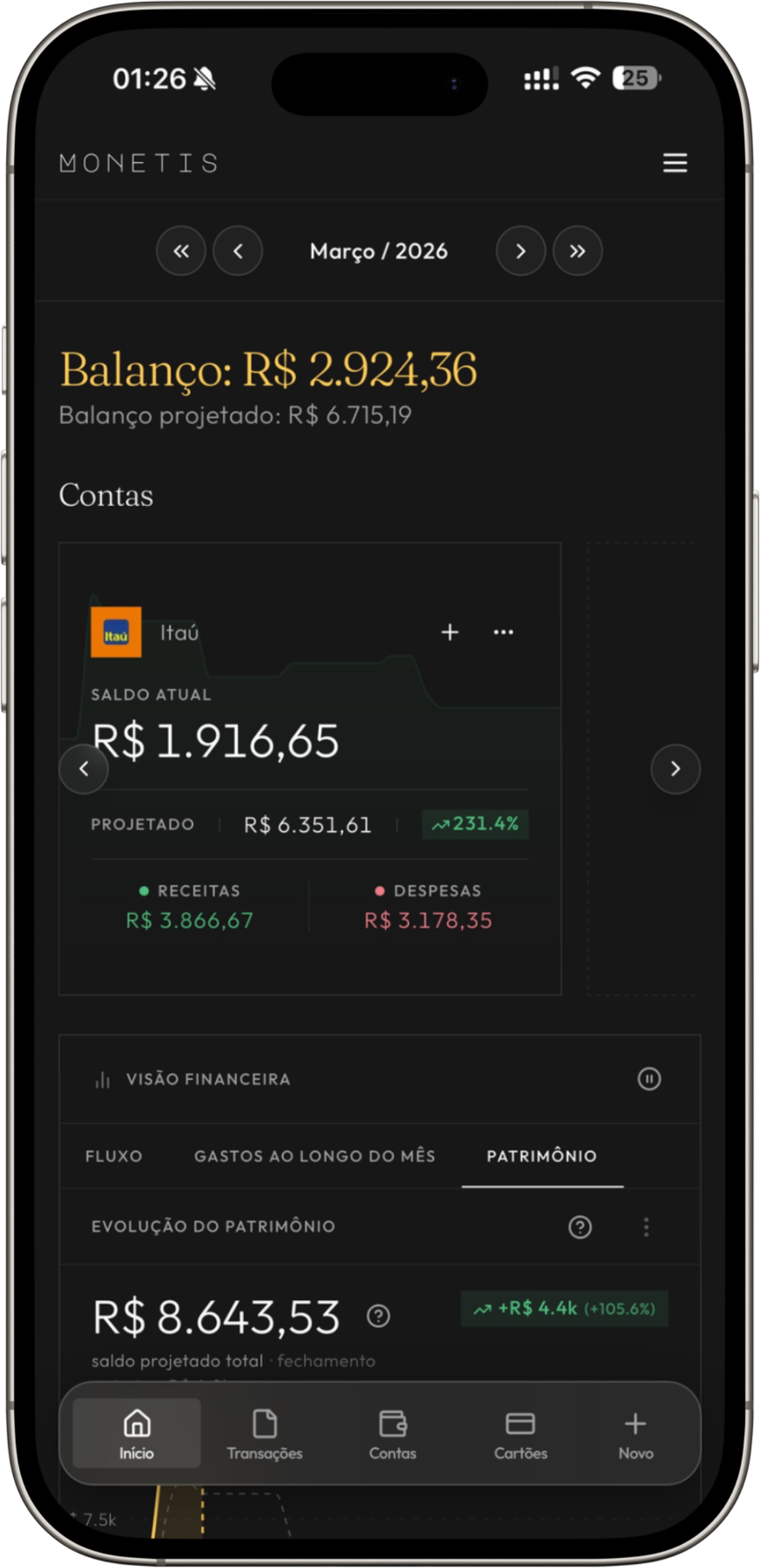Viewport: 761px width, 1568px height.
Task: Open the hamburger menu
Action: [x=675, y=163]
